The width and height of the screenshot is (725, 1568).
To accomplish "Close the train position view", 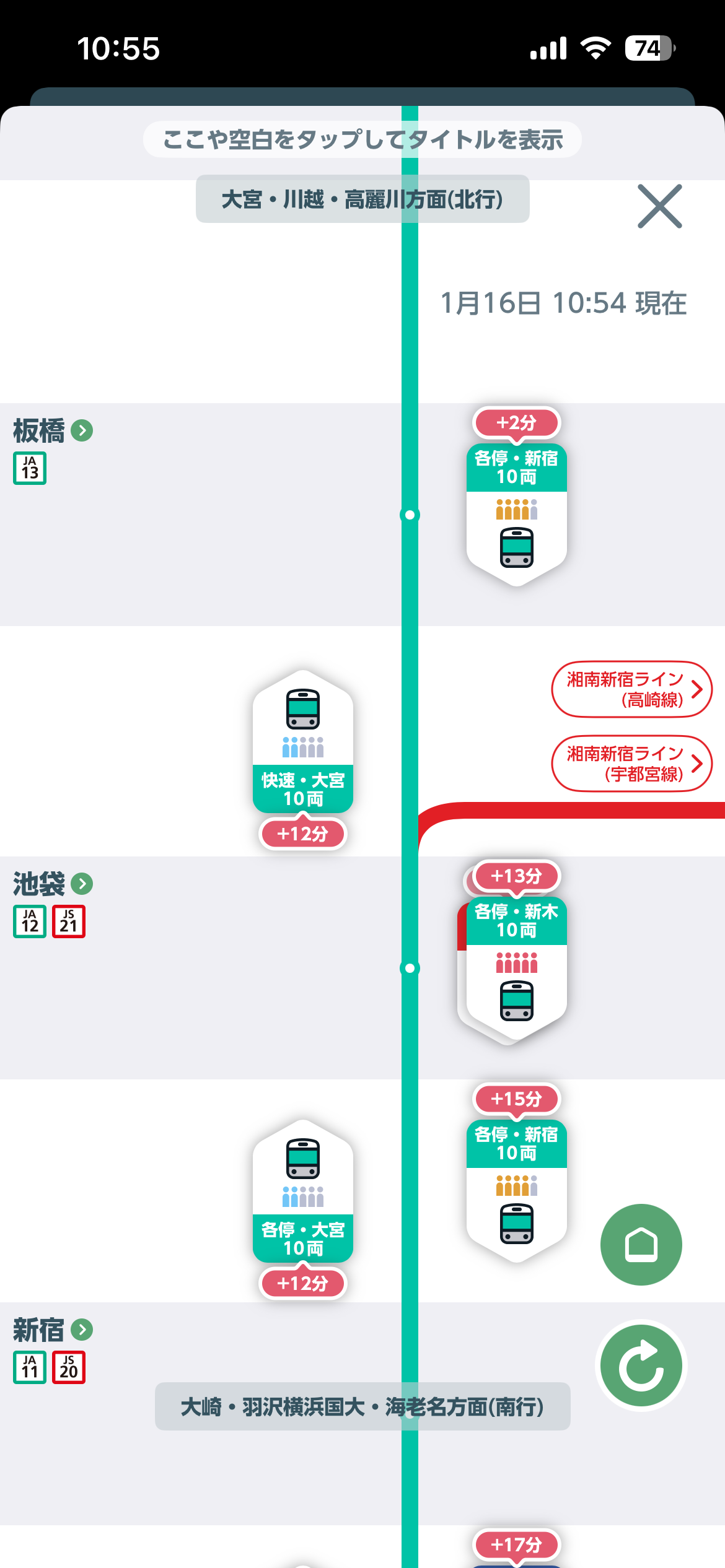I will pyautogui.click(x=660, y=206).
